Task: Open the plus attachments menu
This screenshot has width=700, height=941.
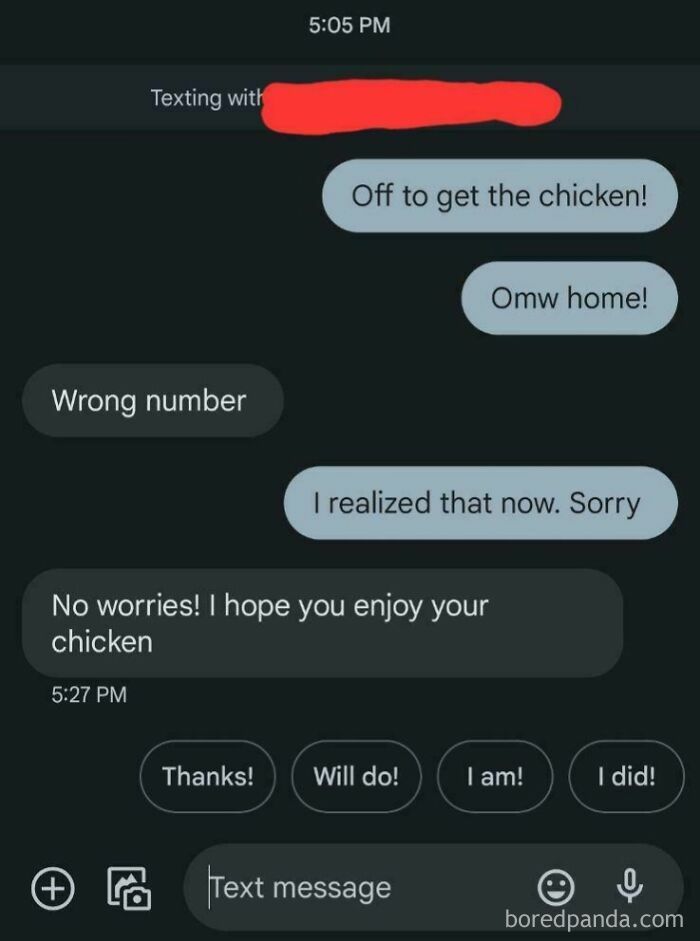Action: click(x=53, y=887)
